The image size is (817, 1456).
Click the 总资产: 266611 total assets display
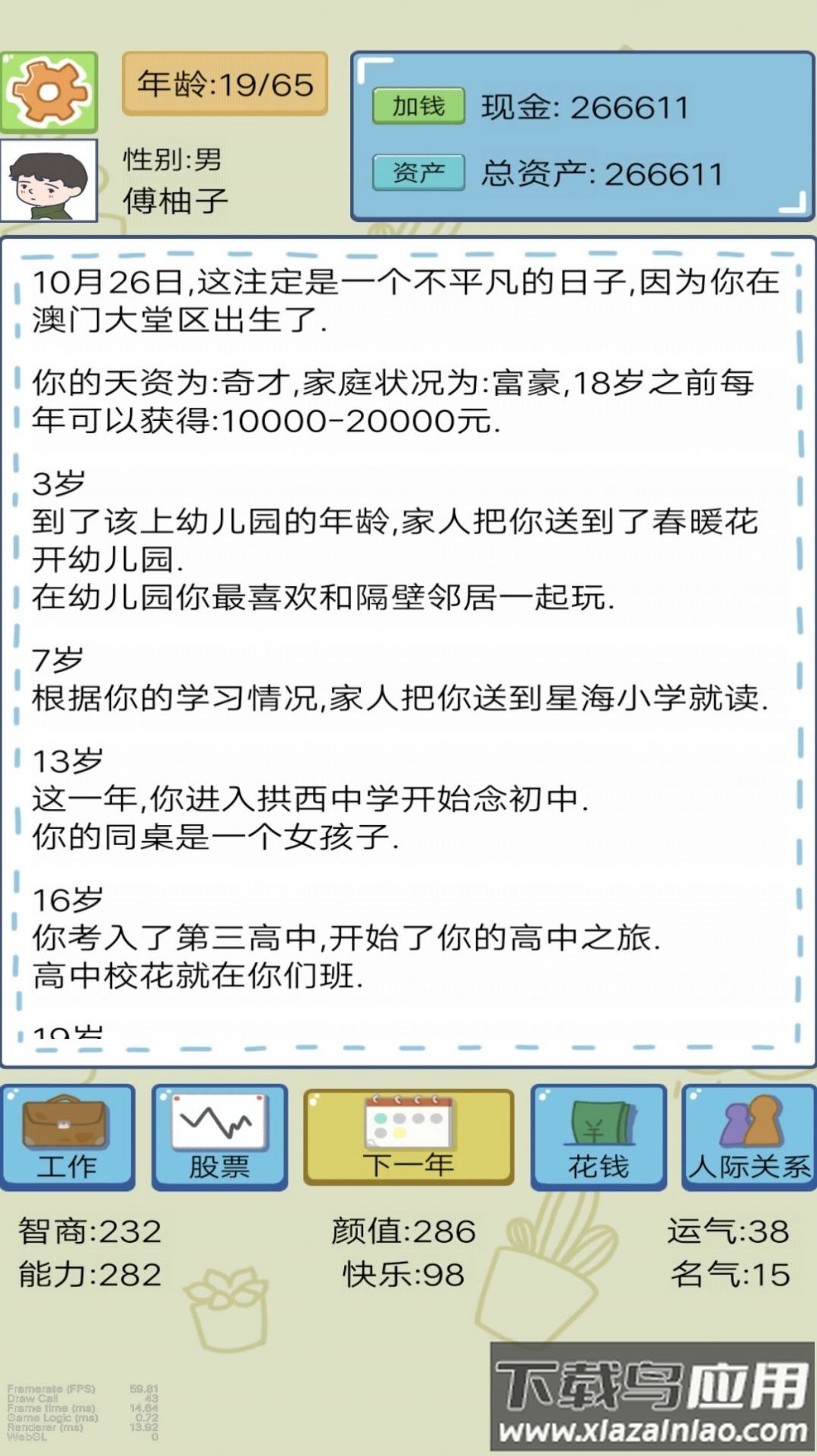602,174
